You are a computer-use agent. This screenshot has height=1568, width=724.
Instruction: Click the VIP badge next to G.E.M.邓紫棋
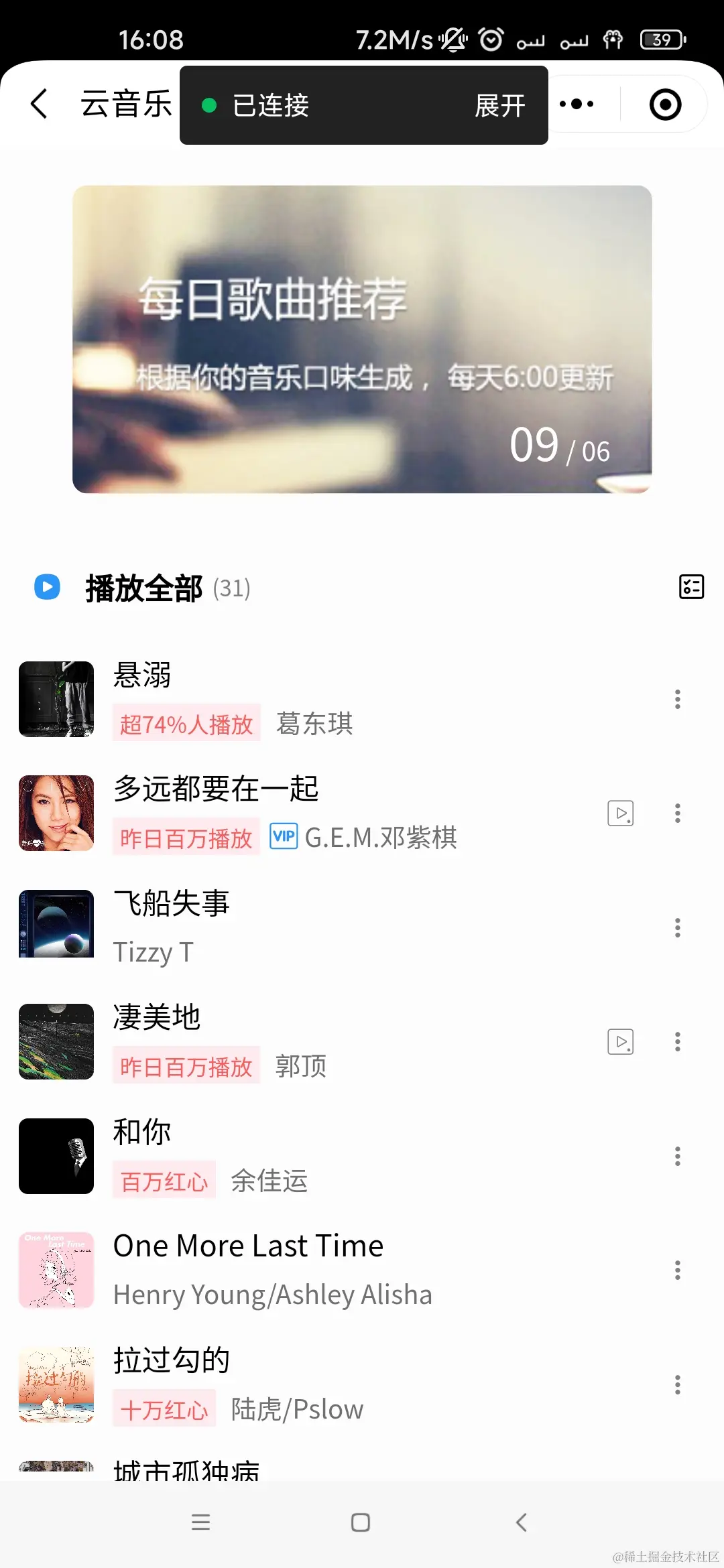pos(284,837)
